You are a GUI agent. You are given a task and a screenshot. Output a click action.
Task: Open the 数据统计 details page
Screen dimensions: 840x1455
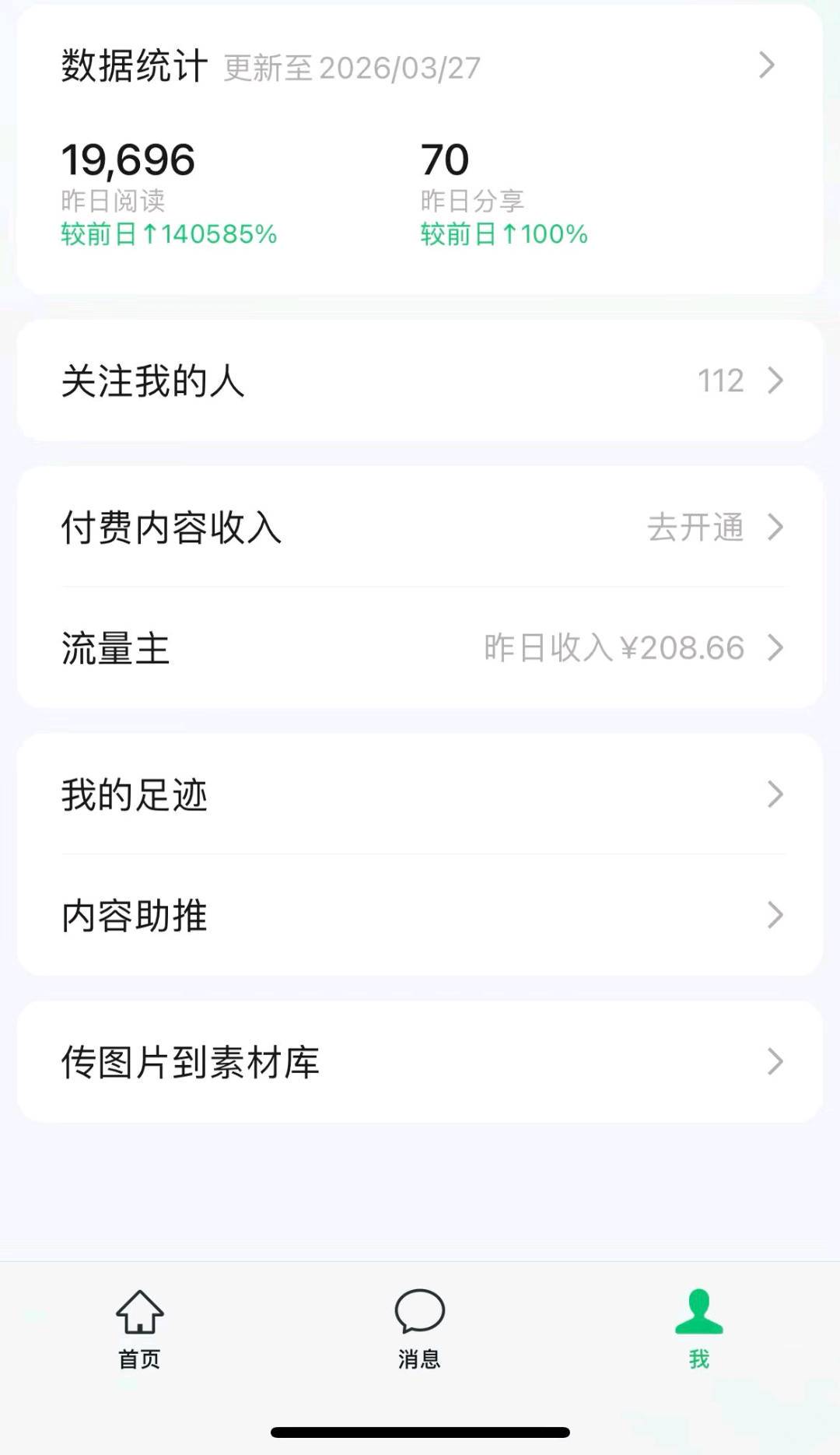[x=420, y=66]
